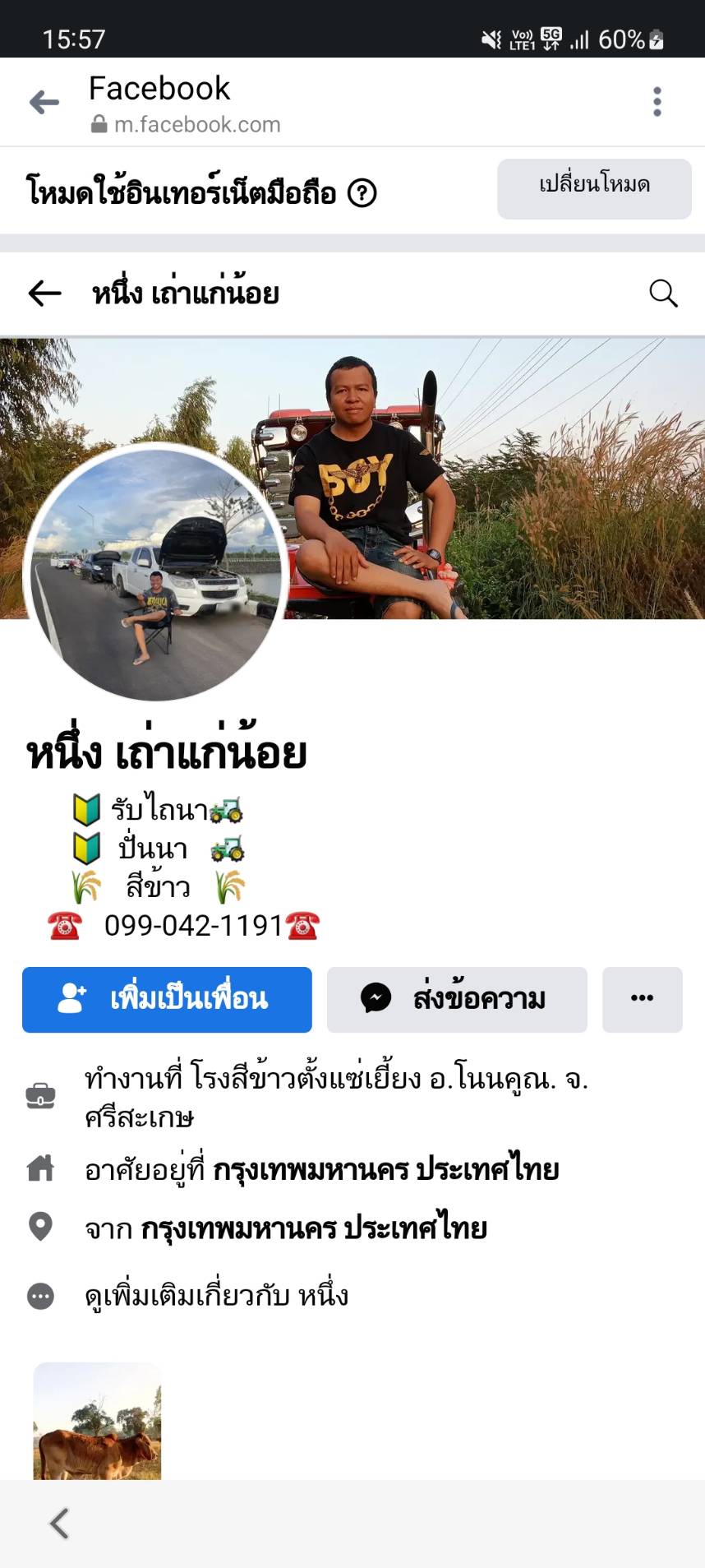Go back using the arrow beside หนึ่ง เถ้าแก่น้อย
The image size is (705, 1568).
(x=45, y=293)
